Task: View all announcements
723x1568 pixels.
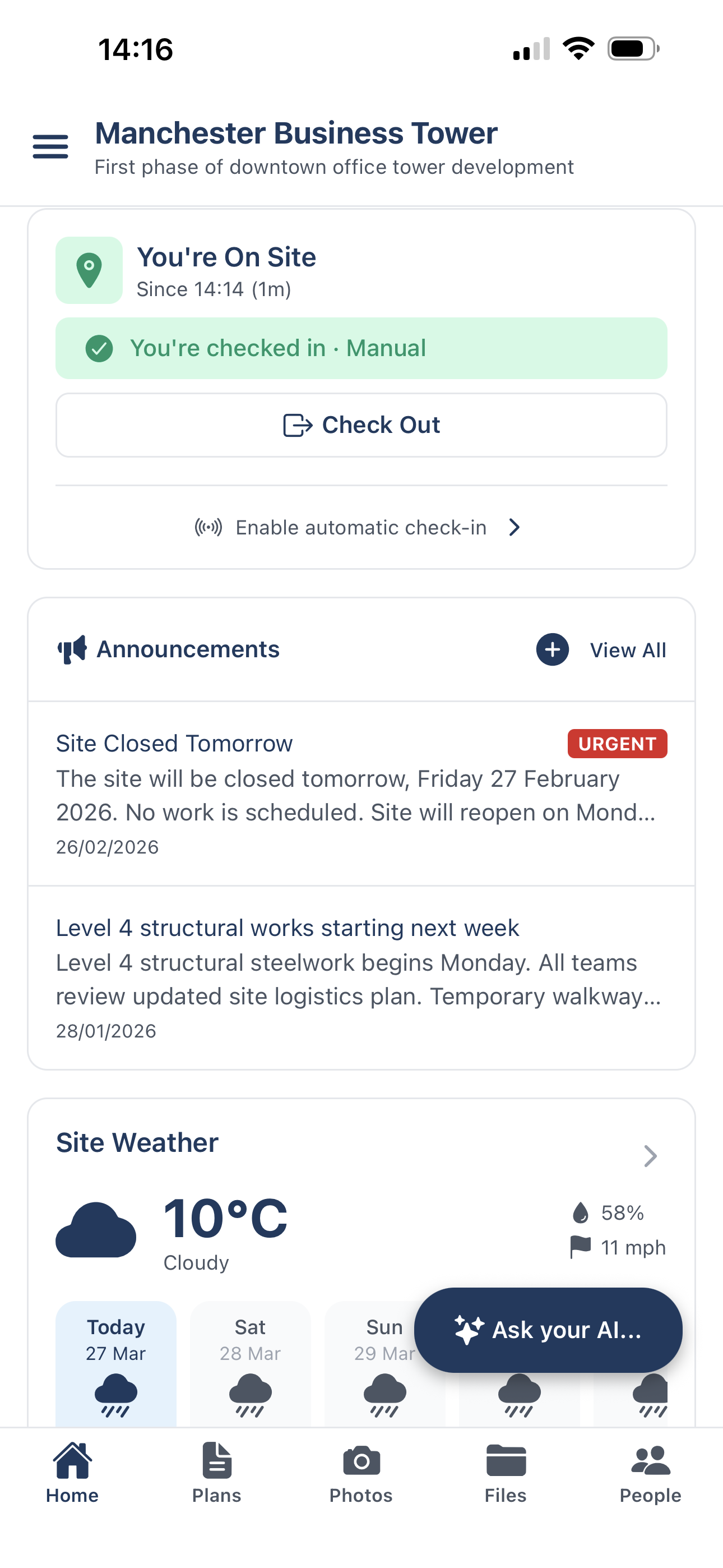Action: tap(628, 650)
